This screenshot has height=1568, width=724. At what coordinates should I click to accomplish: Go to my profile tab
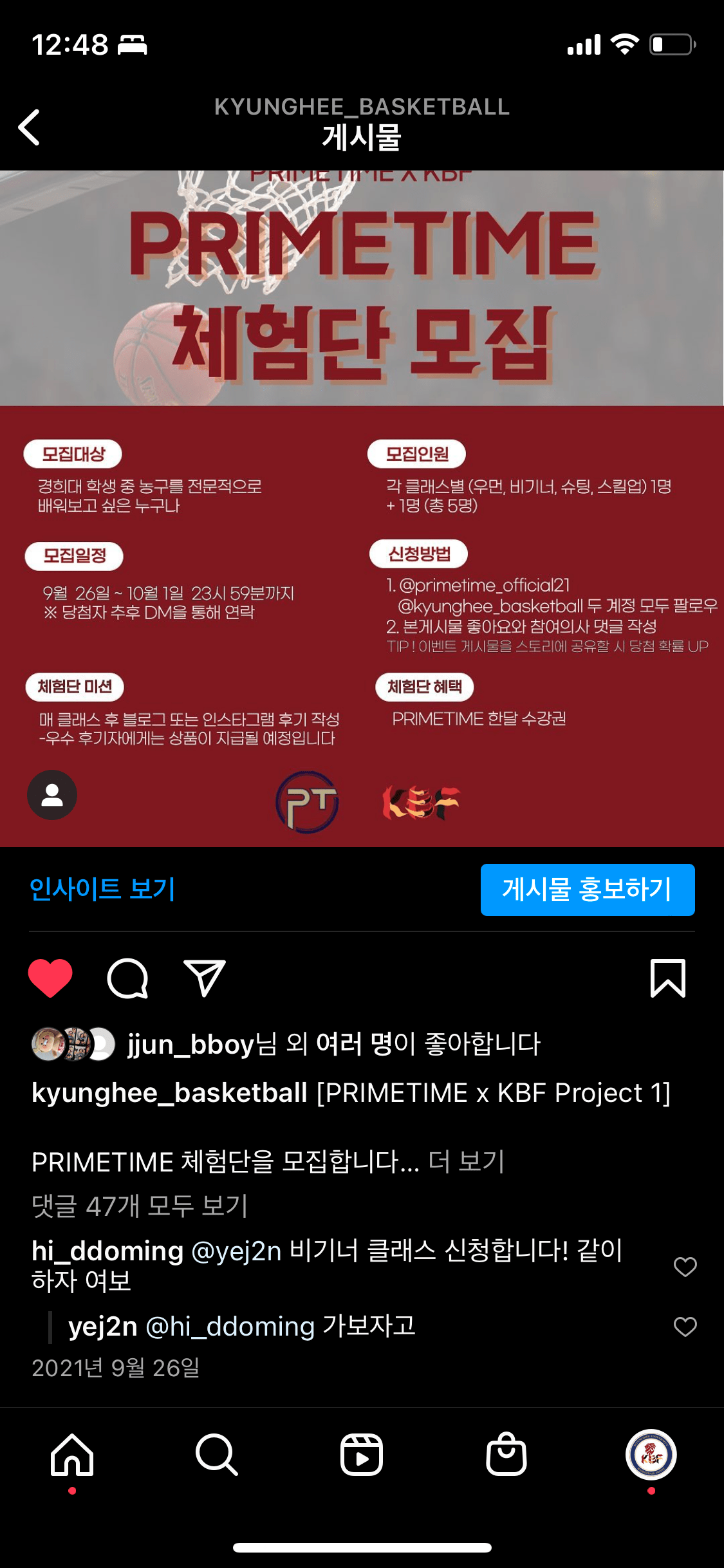tap(651, 1455)
